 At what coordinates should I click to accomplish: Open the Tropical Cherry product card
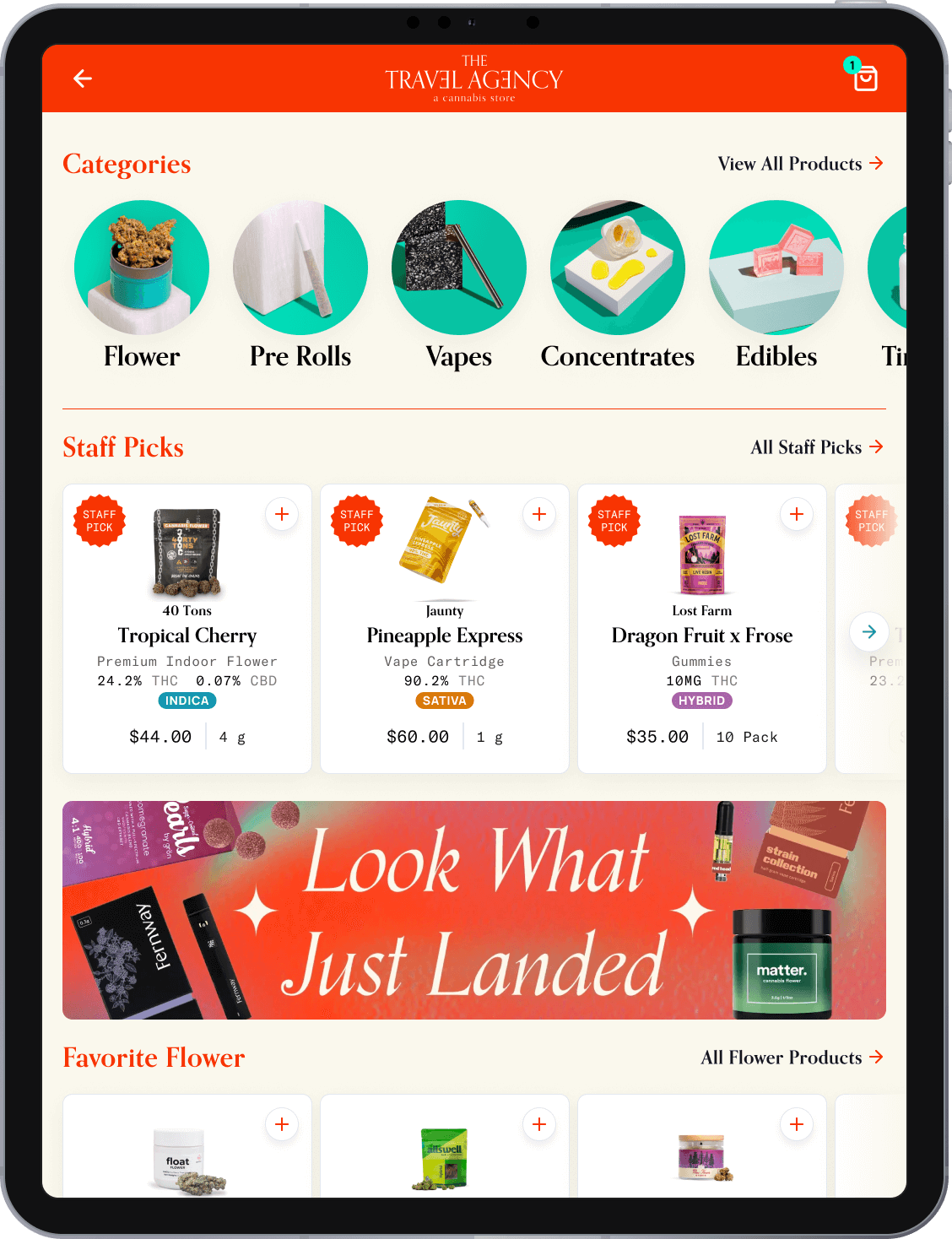187,636
